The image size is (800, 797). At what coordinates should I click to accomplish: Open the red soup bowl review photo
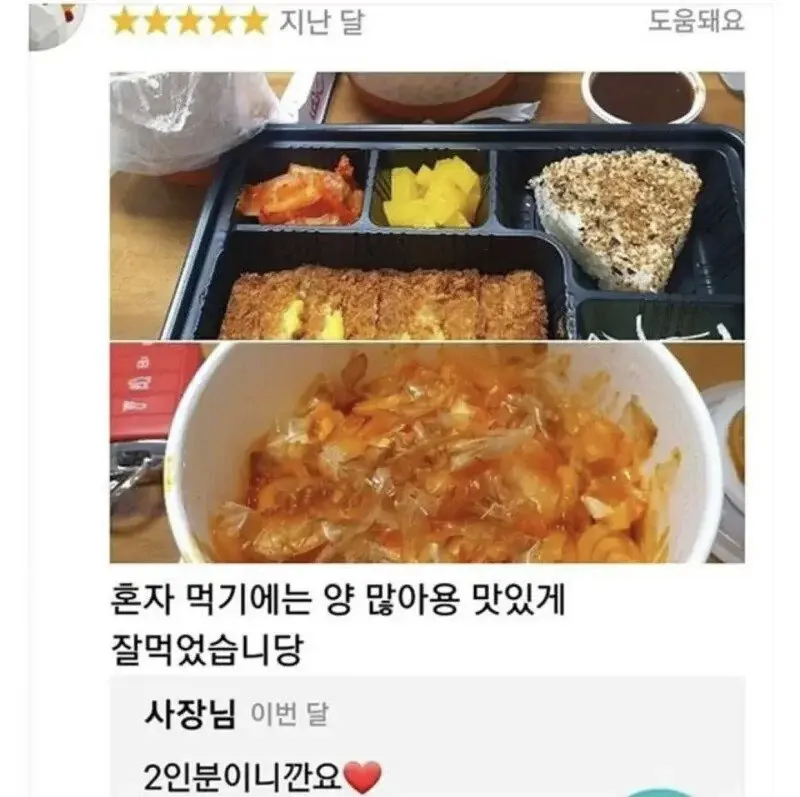427,452
